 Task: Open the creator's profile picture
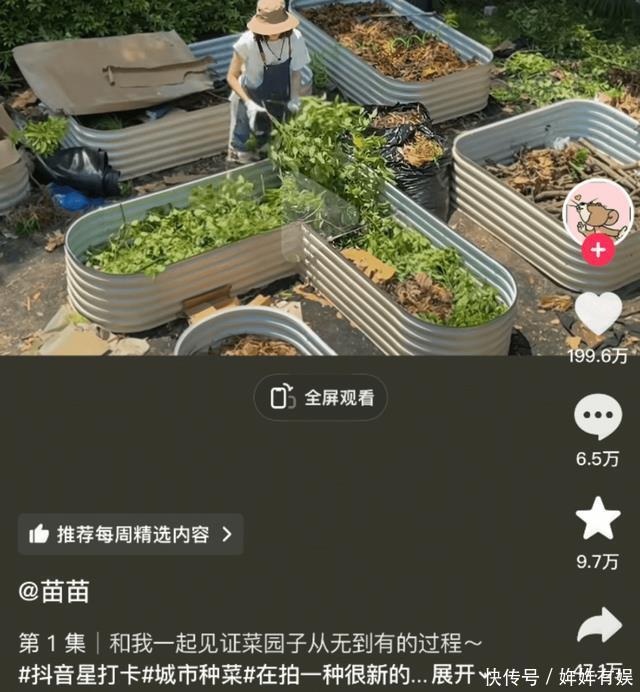tap(598, 211)
